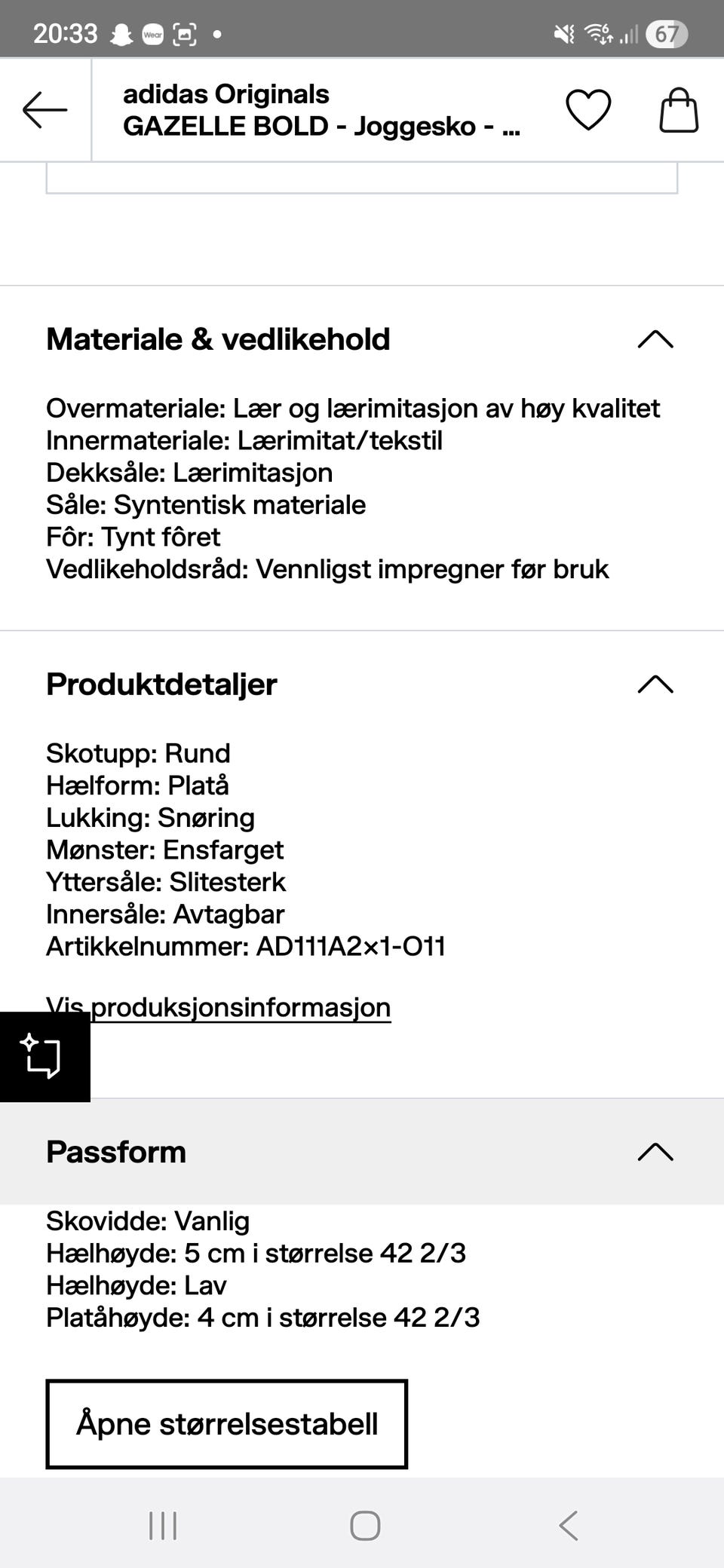The height and width of the screenshot is (1568, 724).
Task: Collapse the Materiale & vedlikehold section
Action: pyautogui.click(x=655, y=339)
